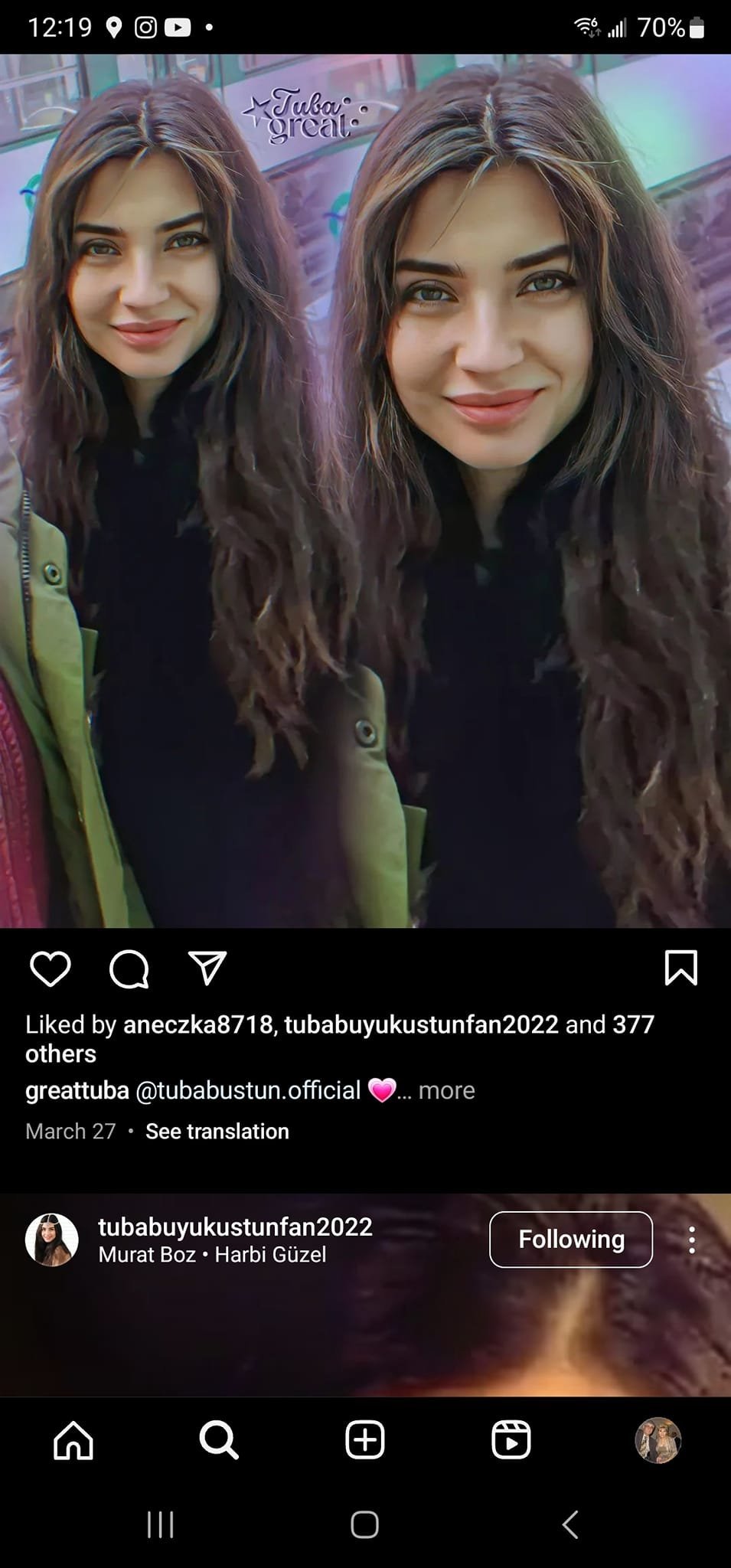Open the Murat Boz Harbi Güzel audio
This screenshot has height=1568, width=731.
click(212, 1255)
